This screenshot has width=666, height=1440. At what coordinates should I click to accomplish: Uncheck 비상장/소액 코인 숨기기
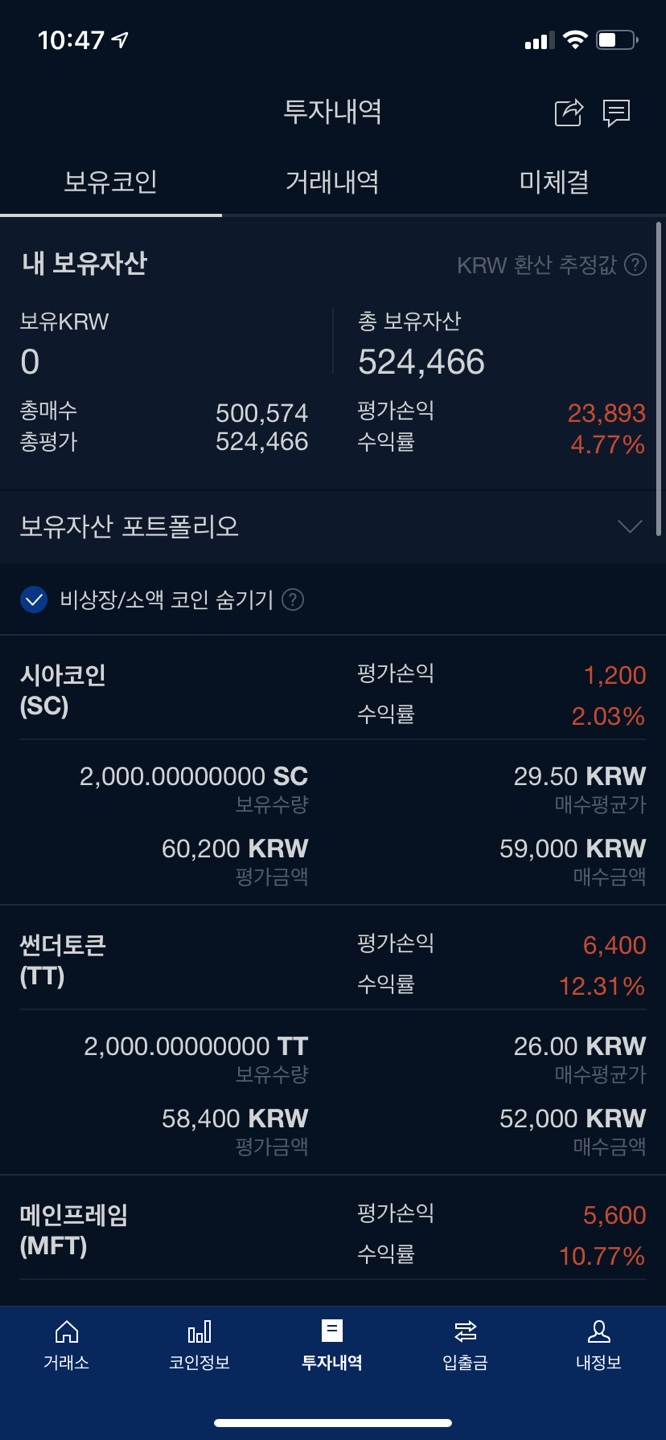pos(34,600)
